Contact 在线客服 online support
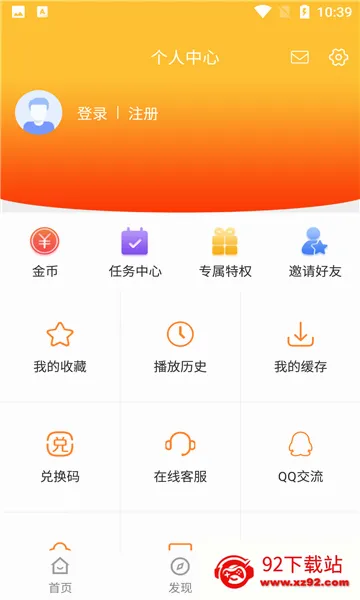 pos(180,457)
